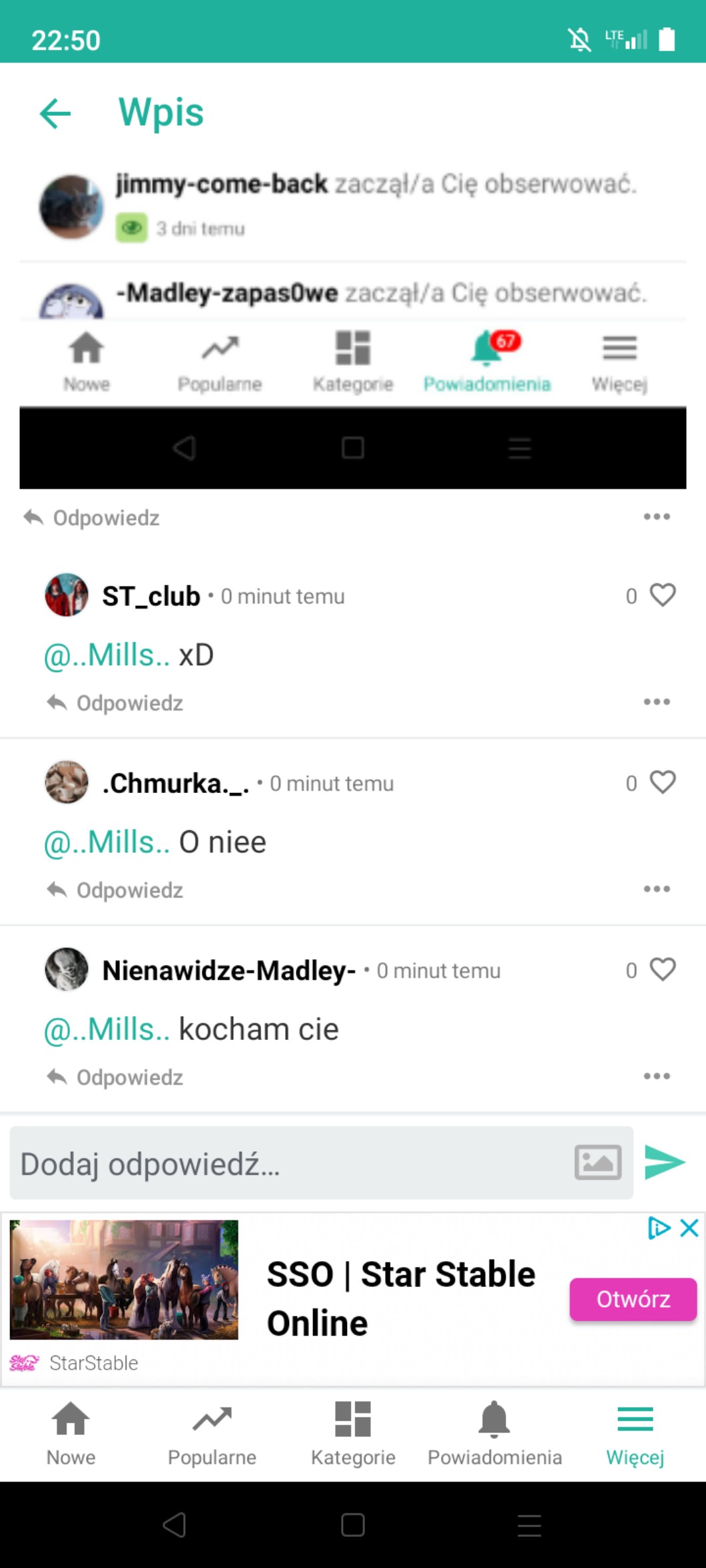Reply to Nienawidze-Madley-'s comment
Screen dimensions: 706x1568
115,1077
